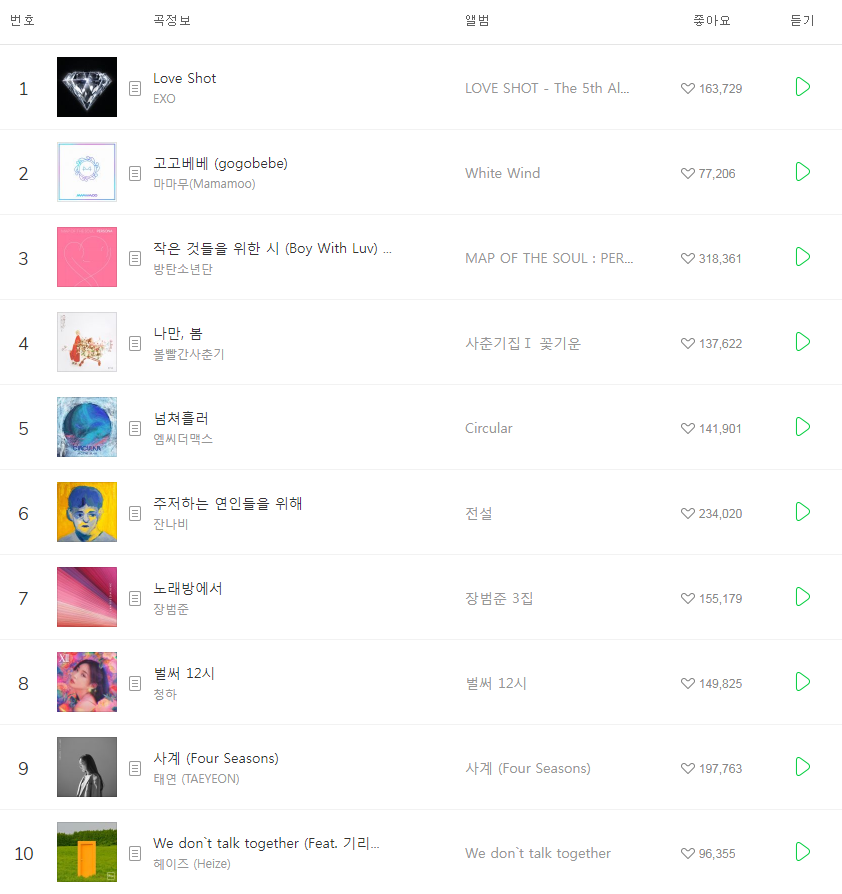Open the album cover of 벌써 12시
Image resolution: width=842 pixels, height=894 pixels.
pos(87,682)
